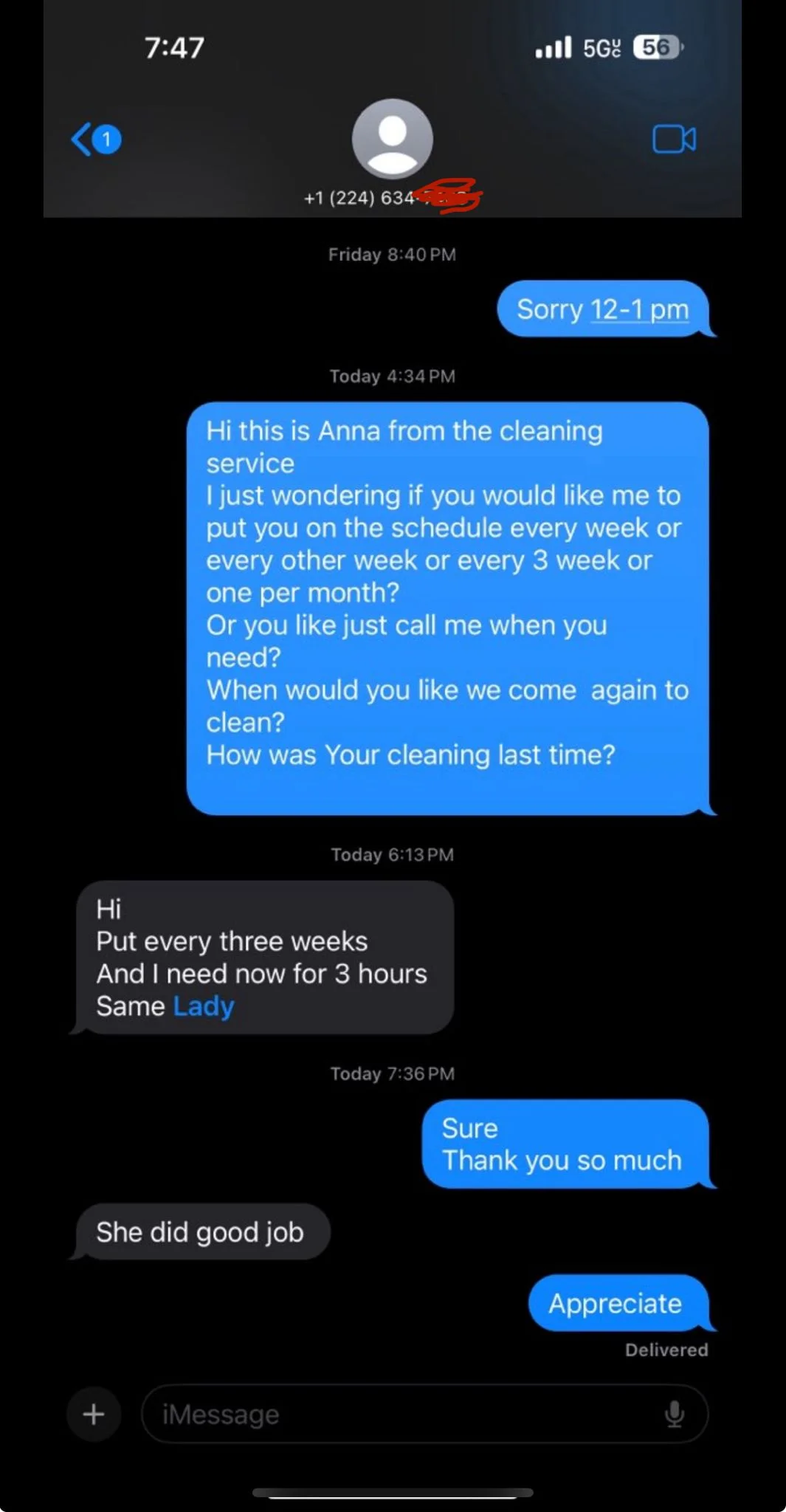
Task: Tap the underlined 12-1 pm time link
Action: point(639,309)
